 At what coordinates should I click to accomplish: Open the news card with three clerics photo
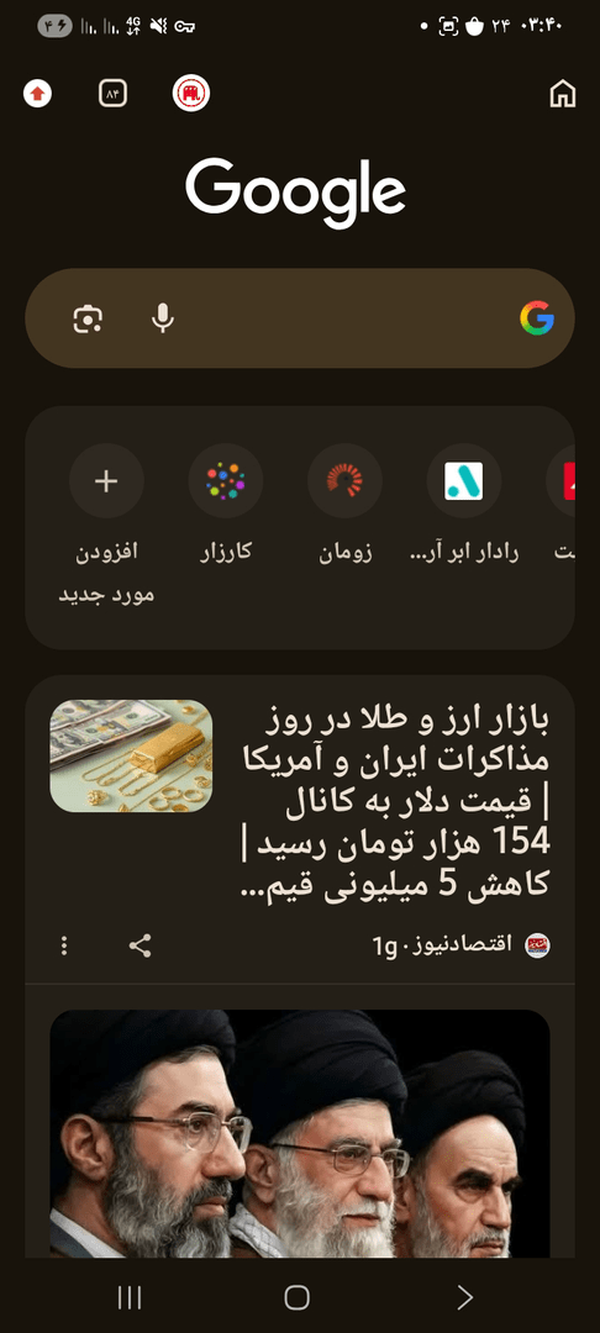coord(300,1133)
